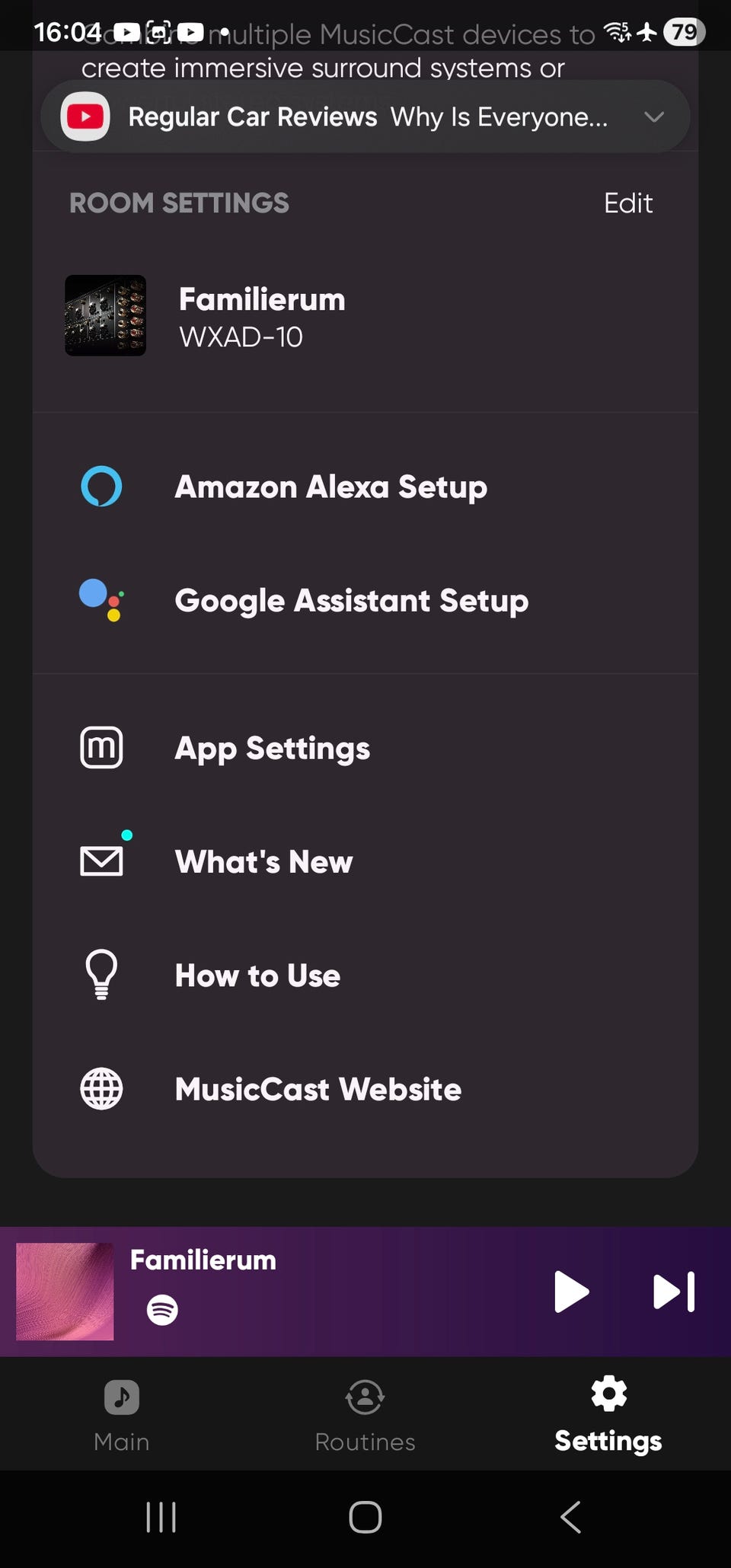Open the Familierum now playing album art

pos(65,1292)
